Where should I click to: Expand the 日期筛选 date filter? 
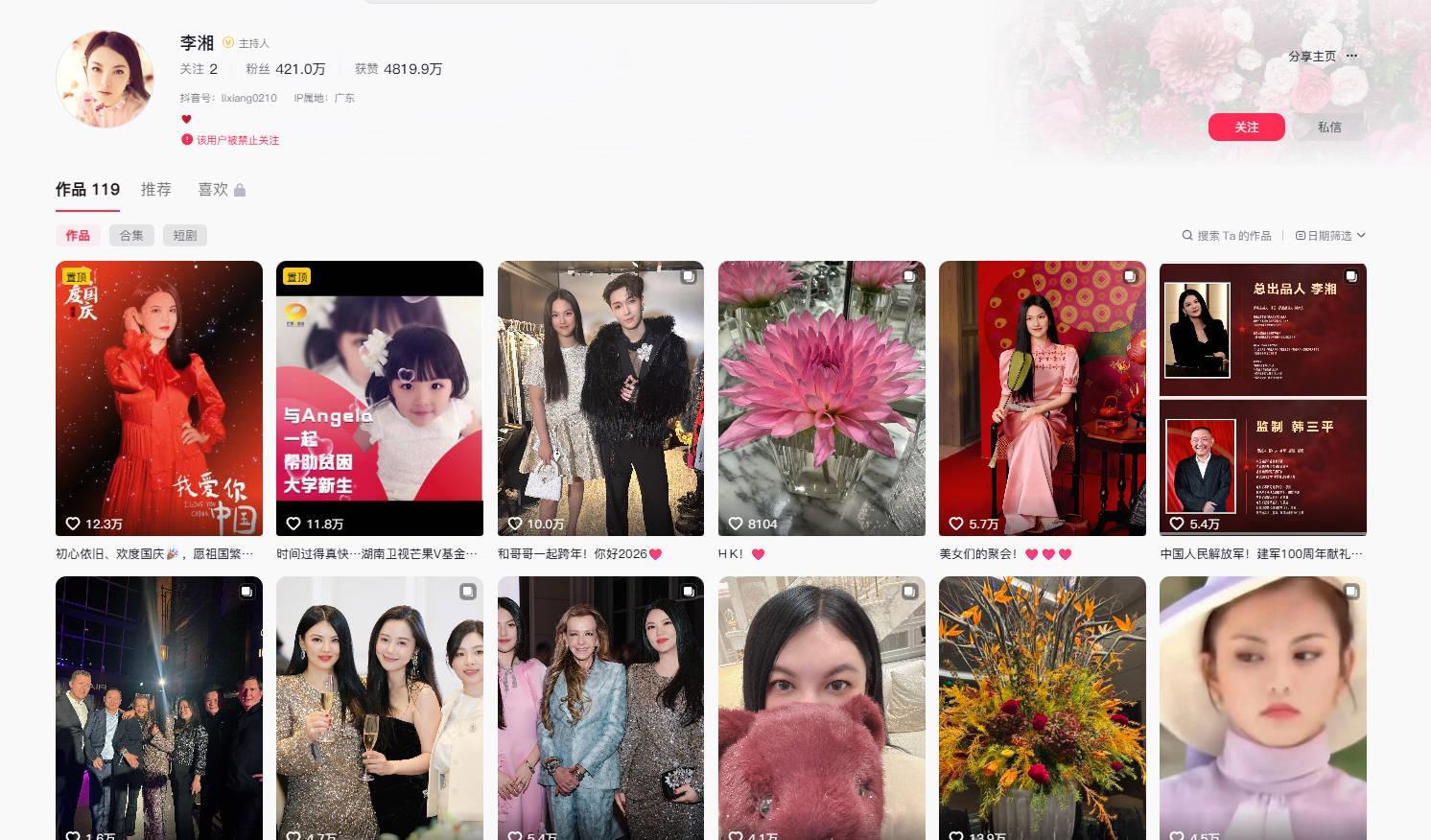click(1330, 236)
